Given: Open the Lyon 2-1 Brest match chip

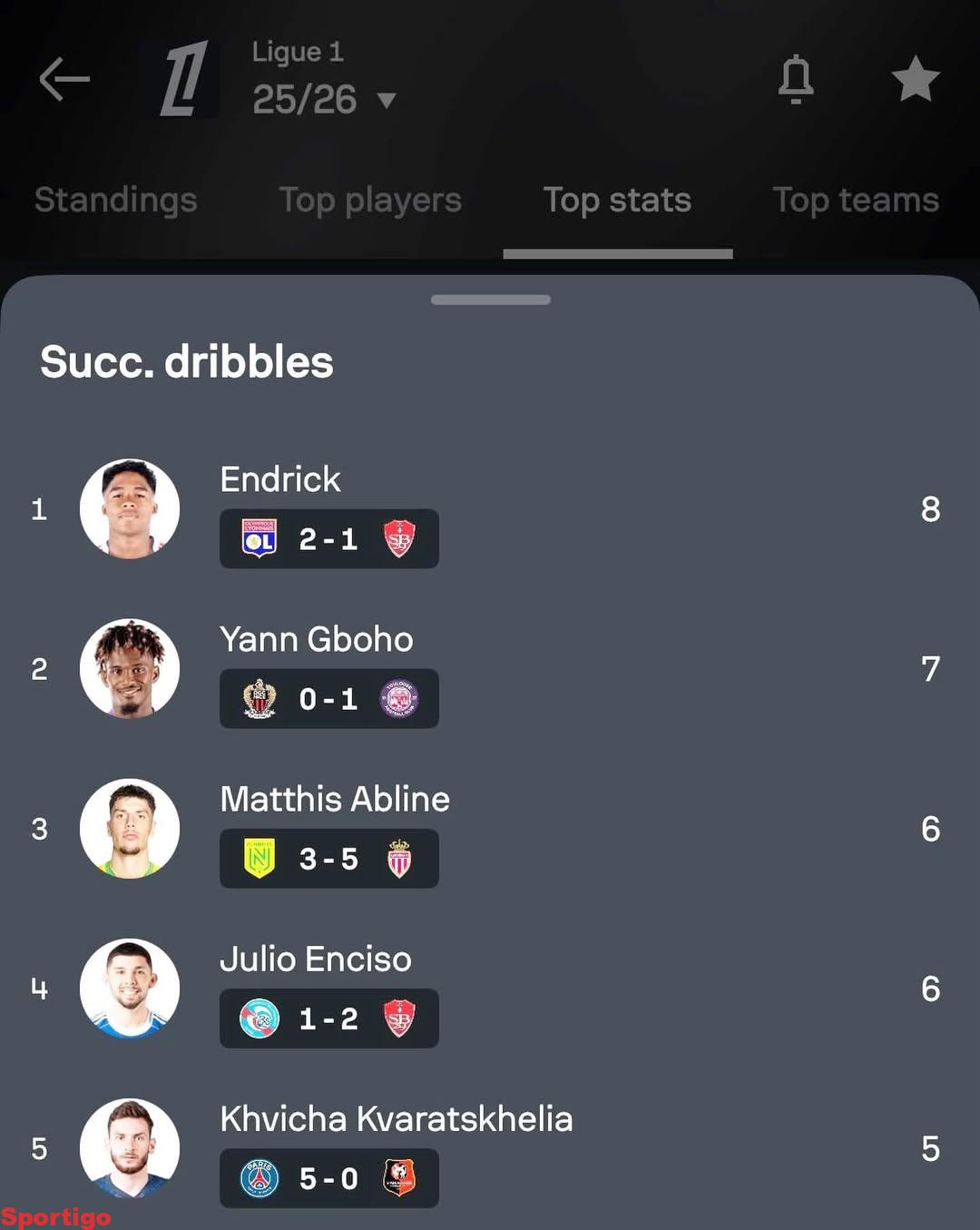Looking at the screenshot, I should coord(328,539).
